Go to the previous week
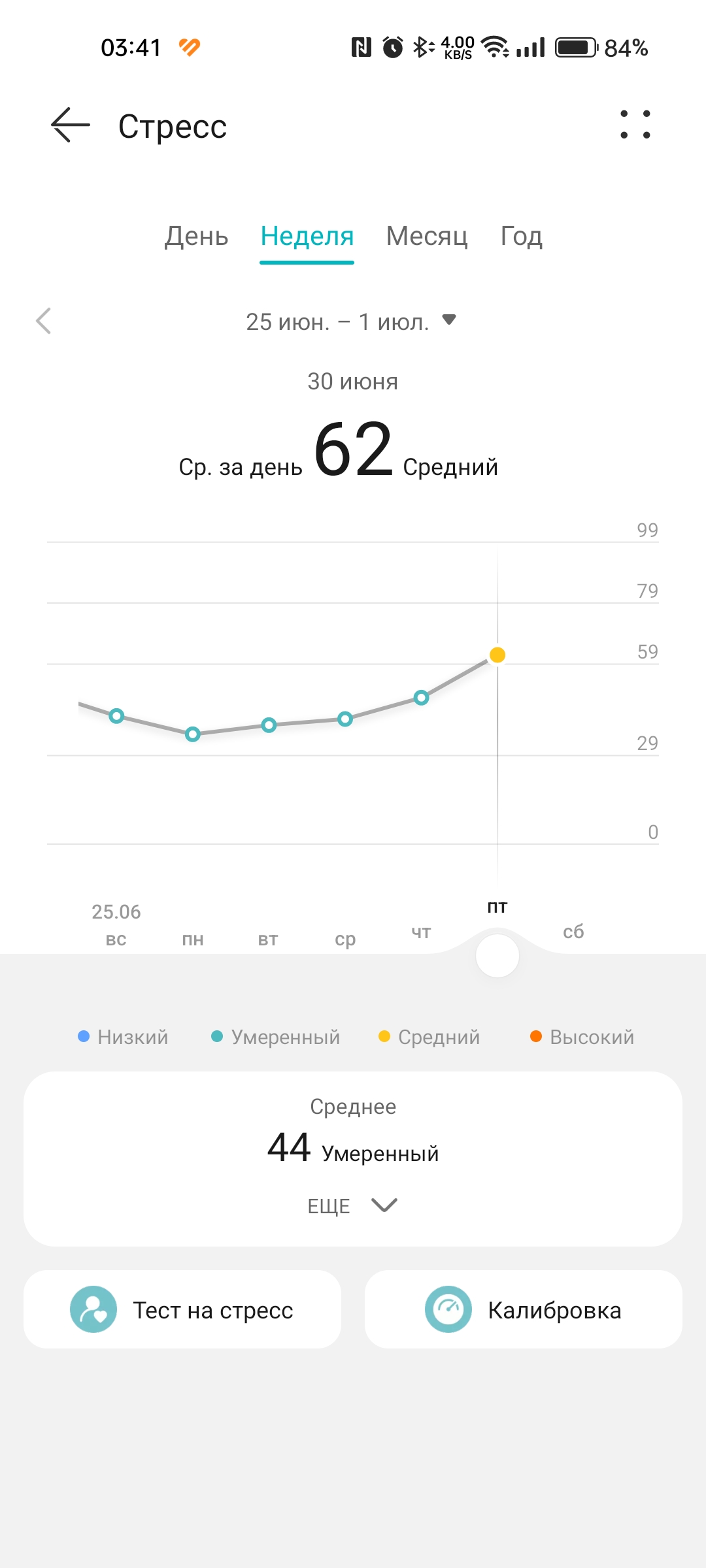Viewport: 706px width, 1568px height. point(44,321)
